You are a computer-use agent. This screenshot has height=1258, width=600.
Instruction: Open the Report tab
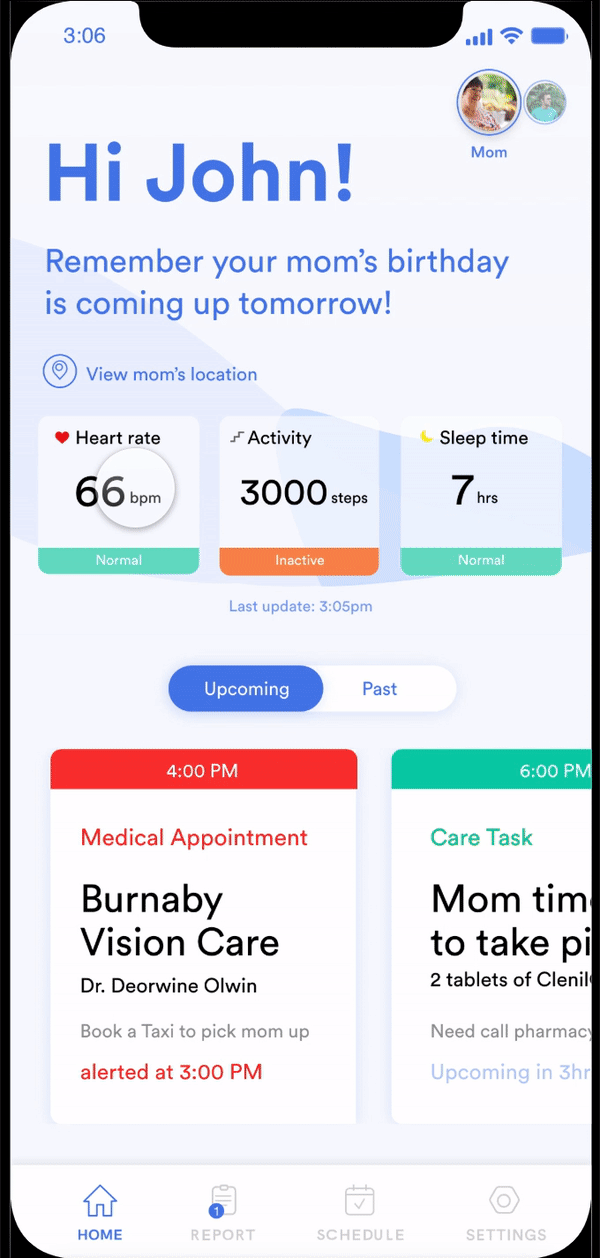pyautogui.click(x=223, y=1212)
